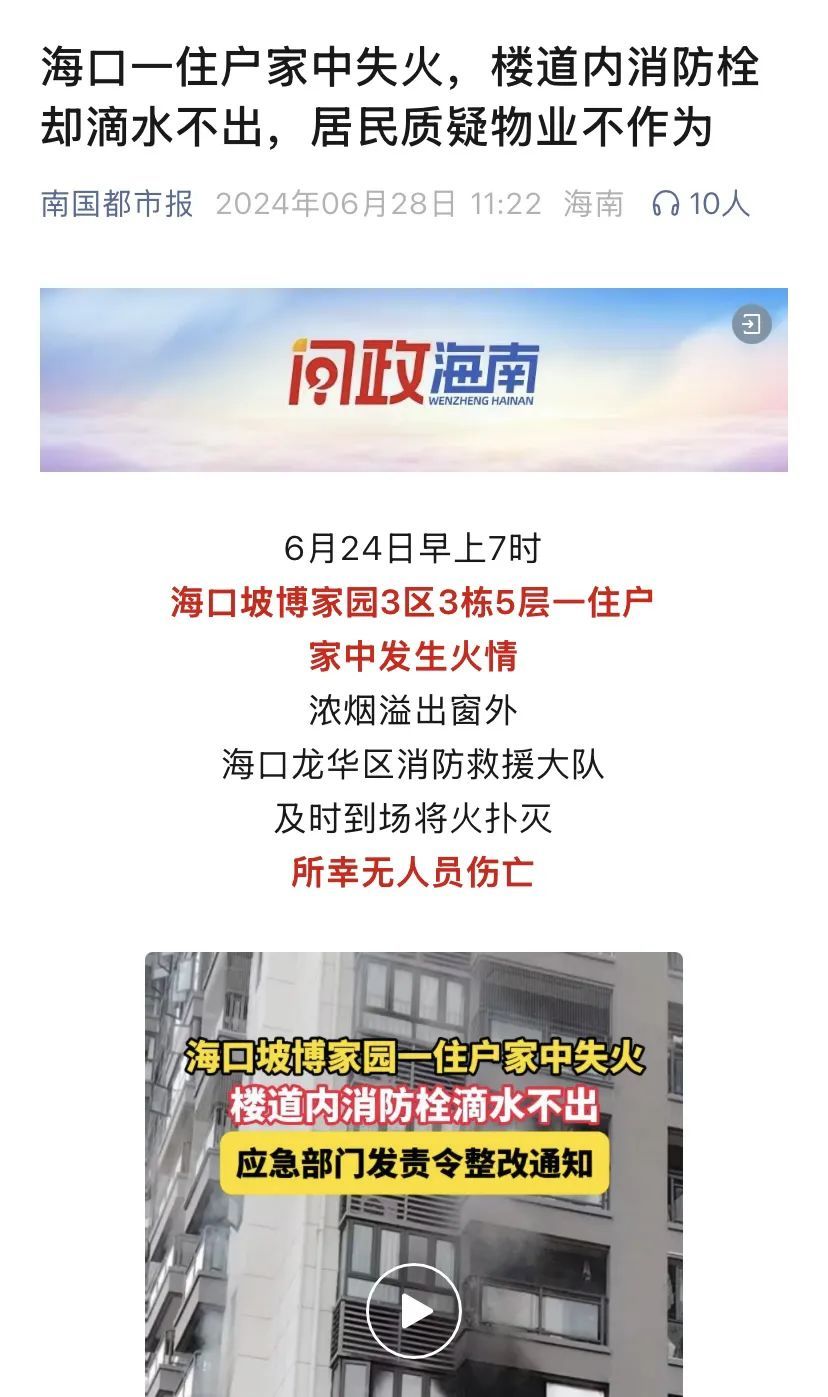Play the 海口坡博家园 fire video
This screenshot has width=828, height=1397.
point(413,1310)
